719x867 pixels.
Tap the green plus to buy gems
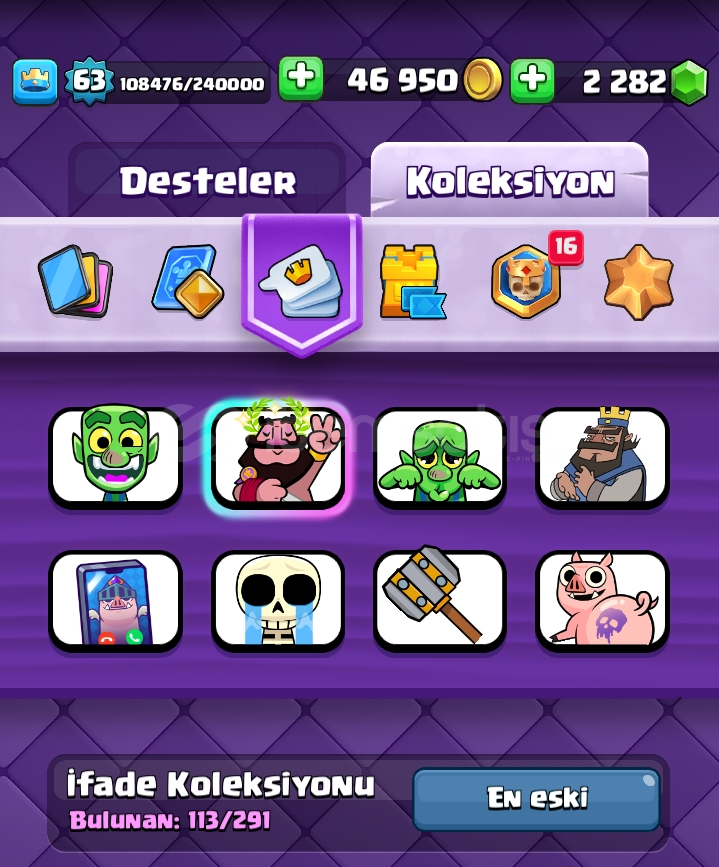533,80
